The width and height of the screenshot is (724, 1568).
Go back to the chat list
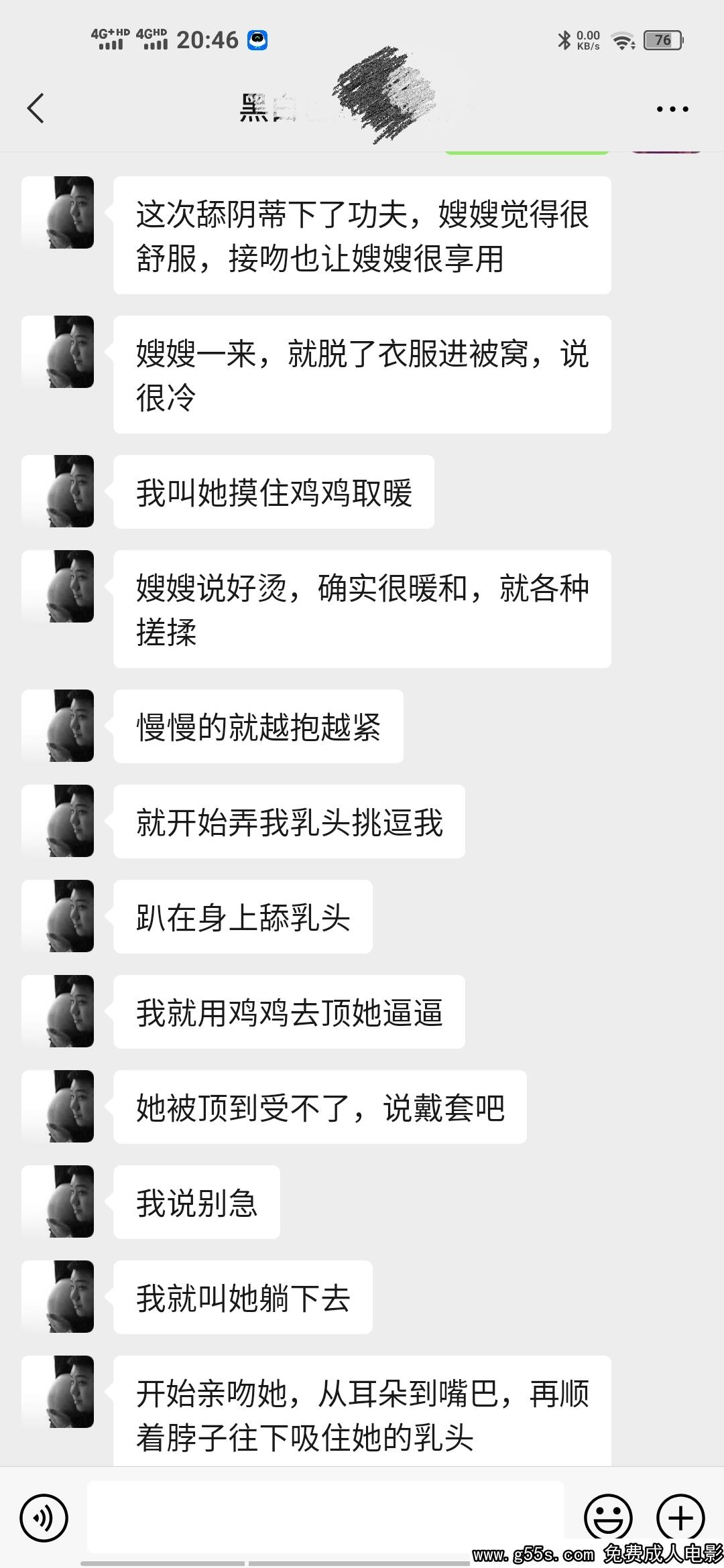36,109
